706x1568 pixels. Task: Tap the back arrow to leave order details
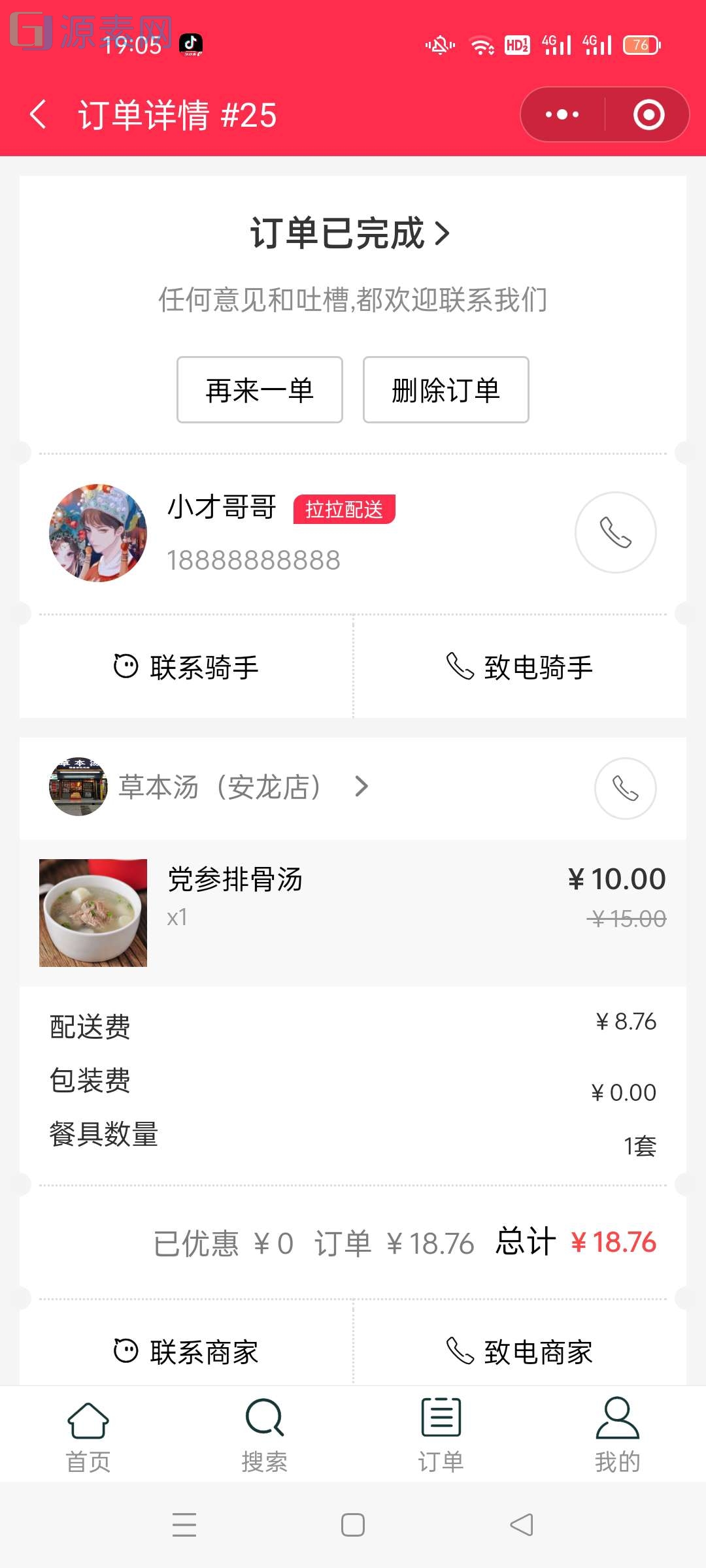click(37, 115)
